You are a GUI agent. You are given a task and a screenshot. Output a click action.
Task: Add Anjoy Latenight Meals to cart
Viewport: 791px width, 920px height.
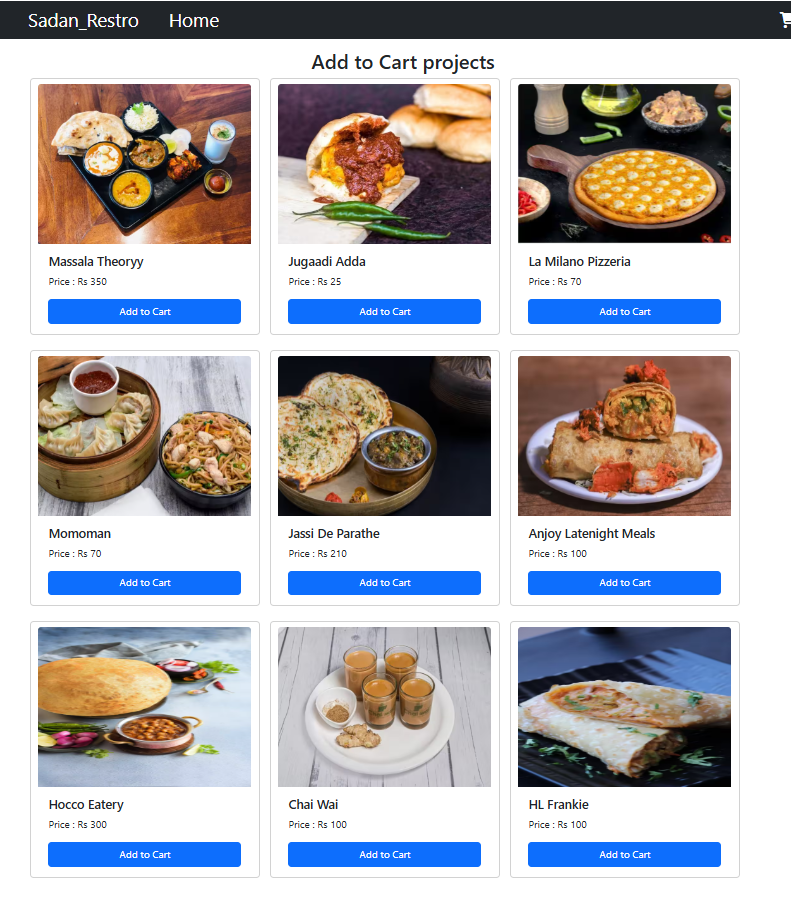click(624, 583)
